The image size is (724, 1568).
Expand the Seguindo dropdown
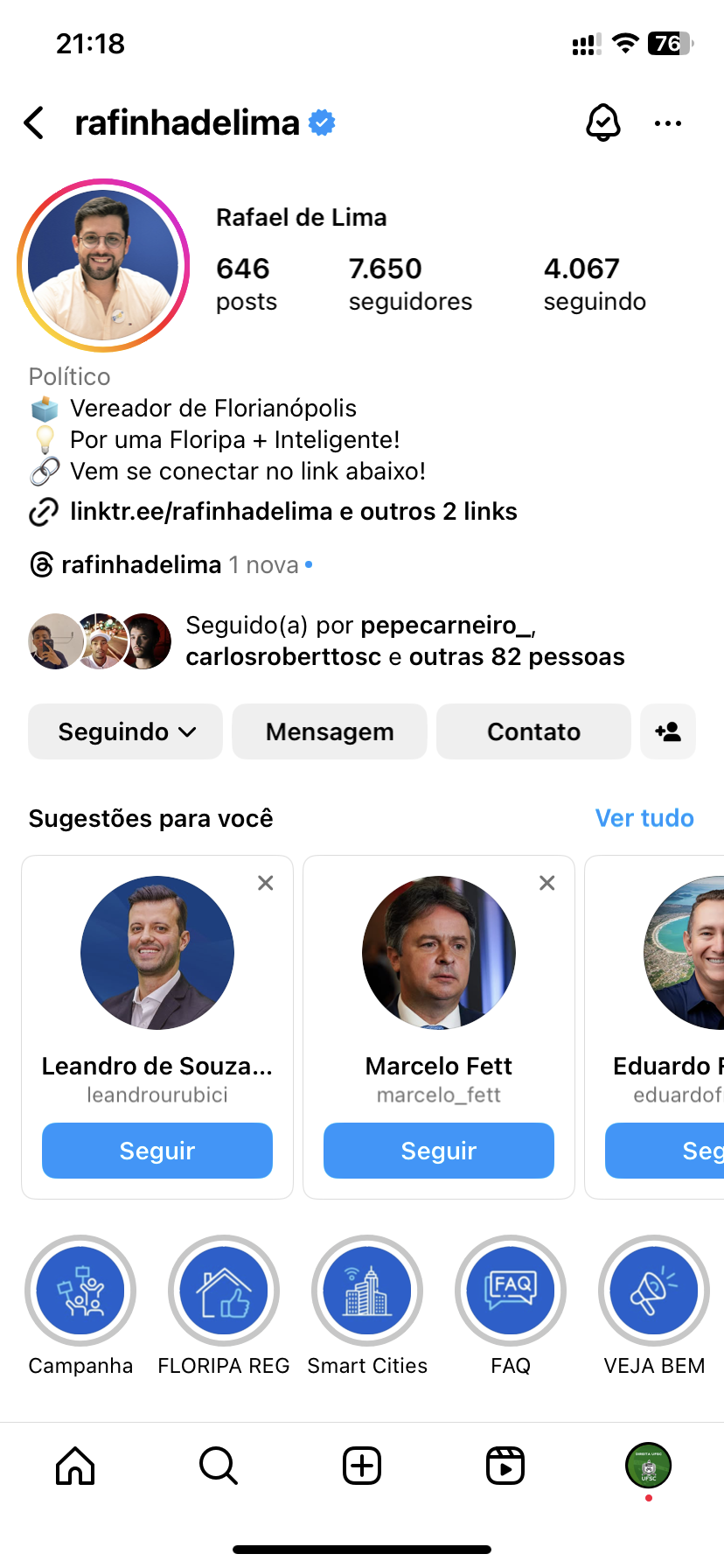(x=126, y=731)
